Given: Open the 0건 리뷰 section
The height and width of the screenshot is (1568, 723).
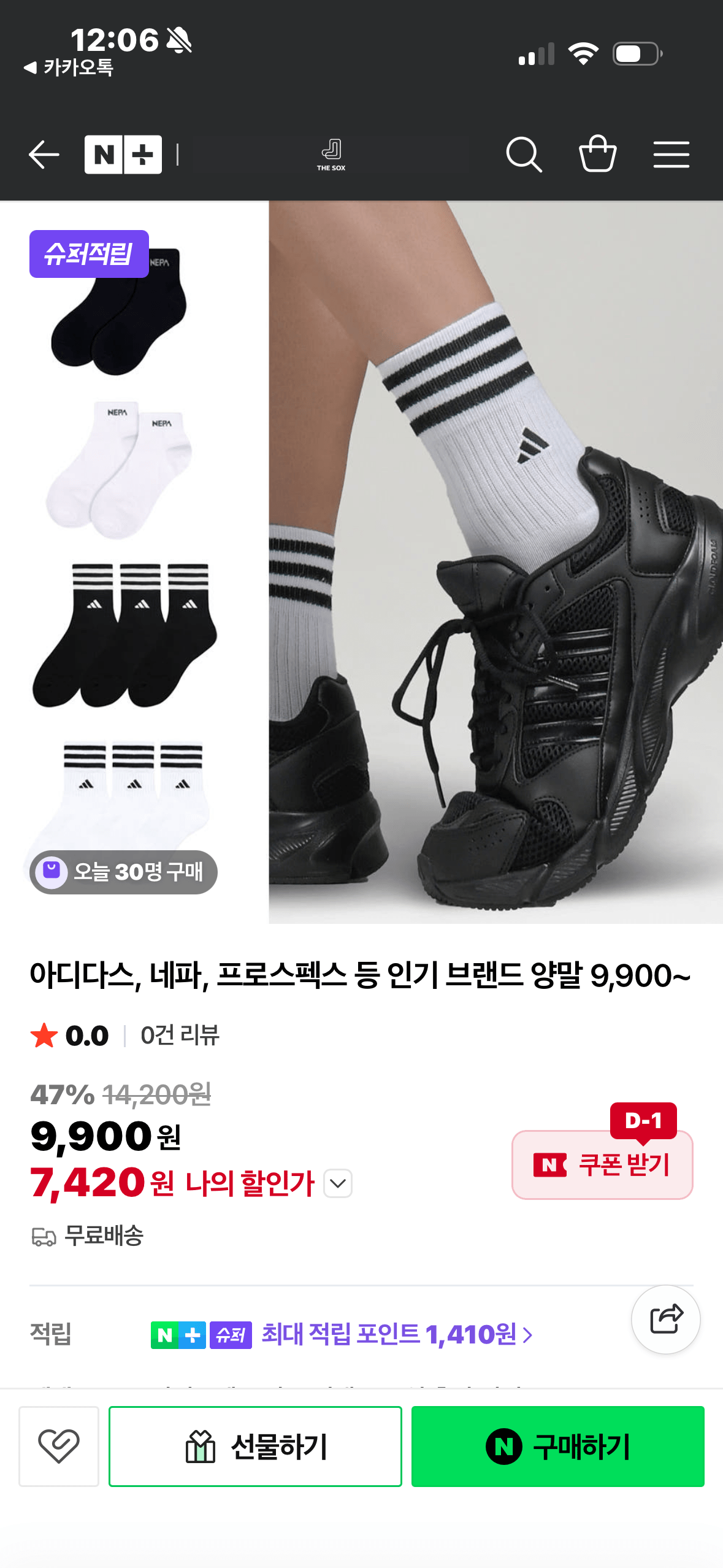Looking at the screenshot, I should pos(178,1036).
